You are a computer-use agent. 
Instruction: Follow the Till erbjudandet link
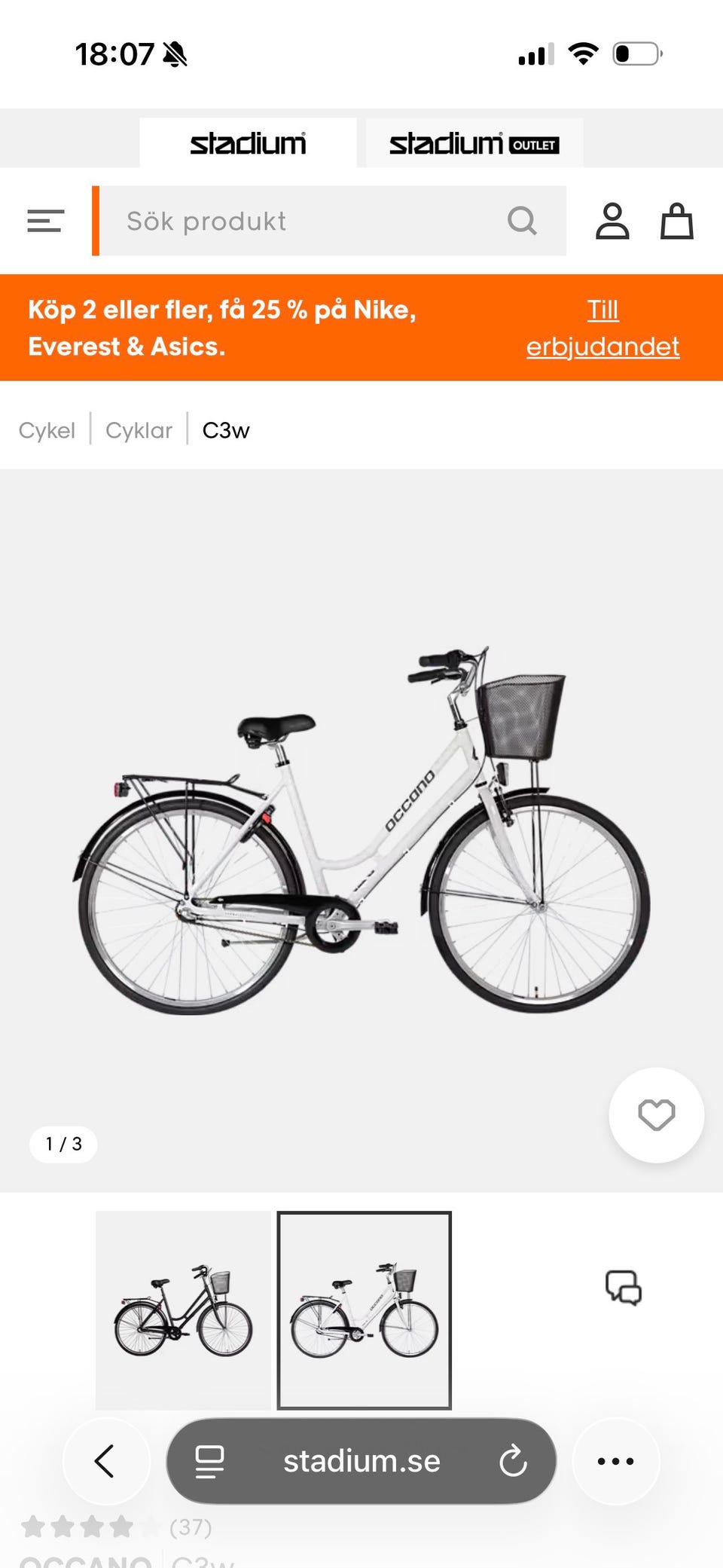point(602,328)
